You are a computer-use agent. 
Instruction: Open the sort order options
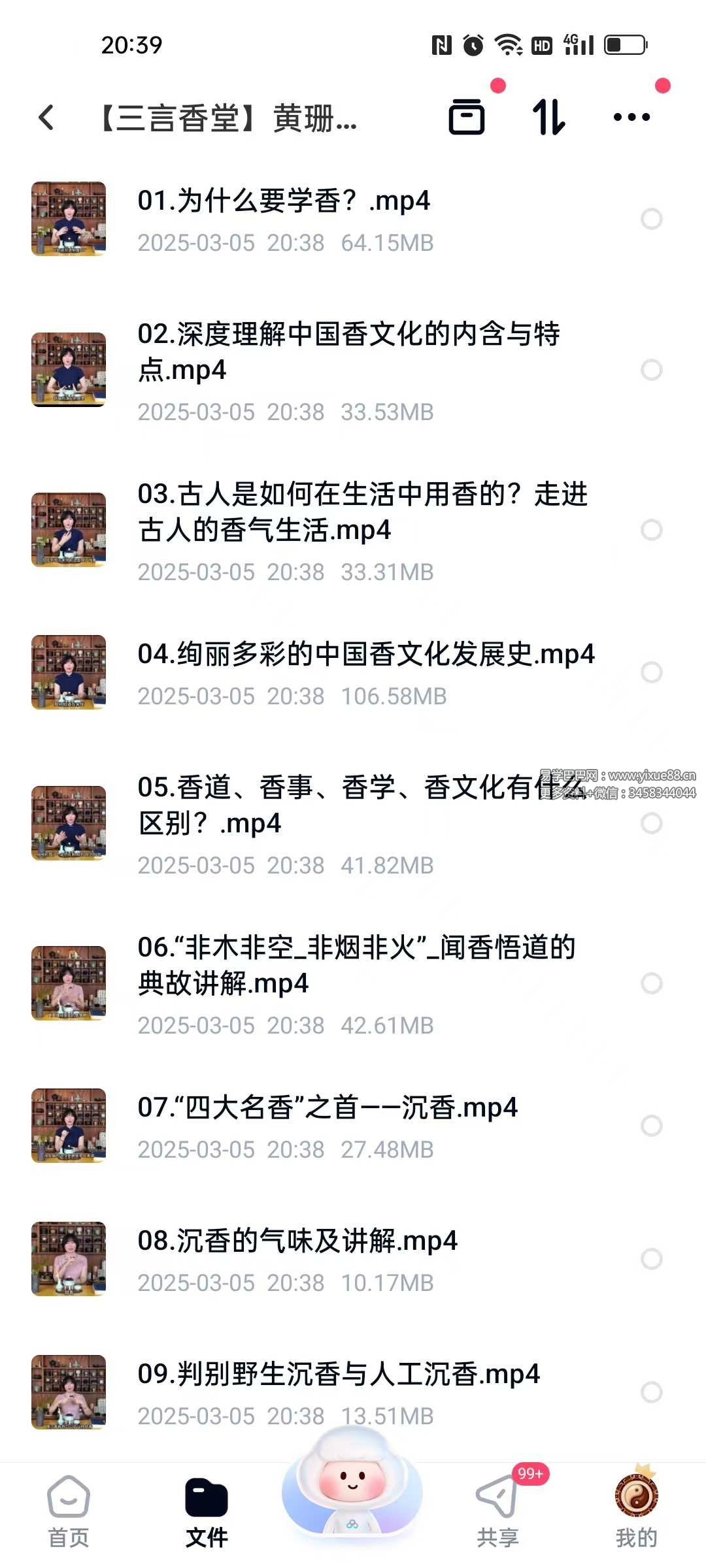tap(548, 118)
